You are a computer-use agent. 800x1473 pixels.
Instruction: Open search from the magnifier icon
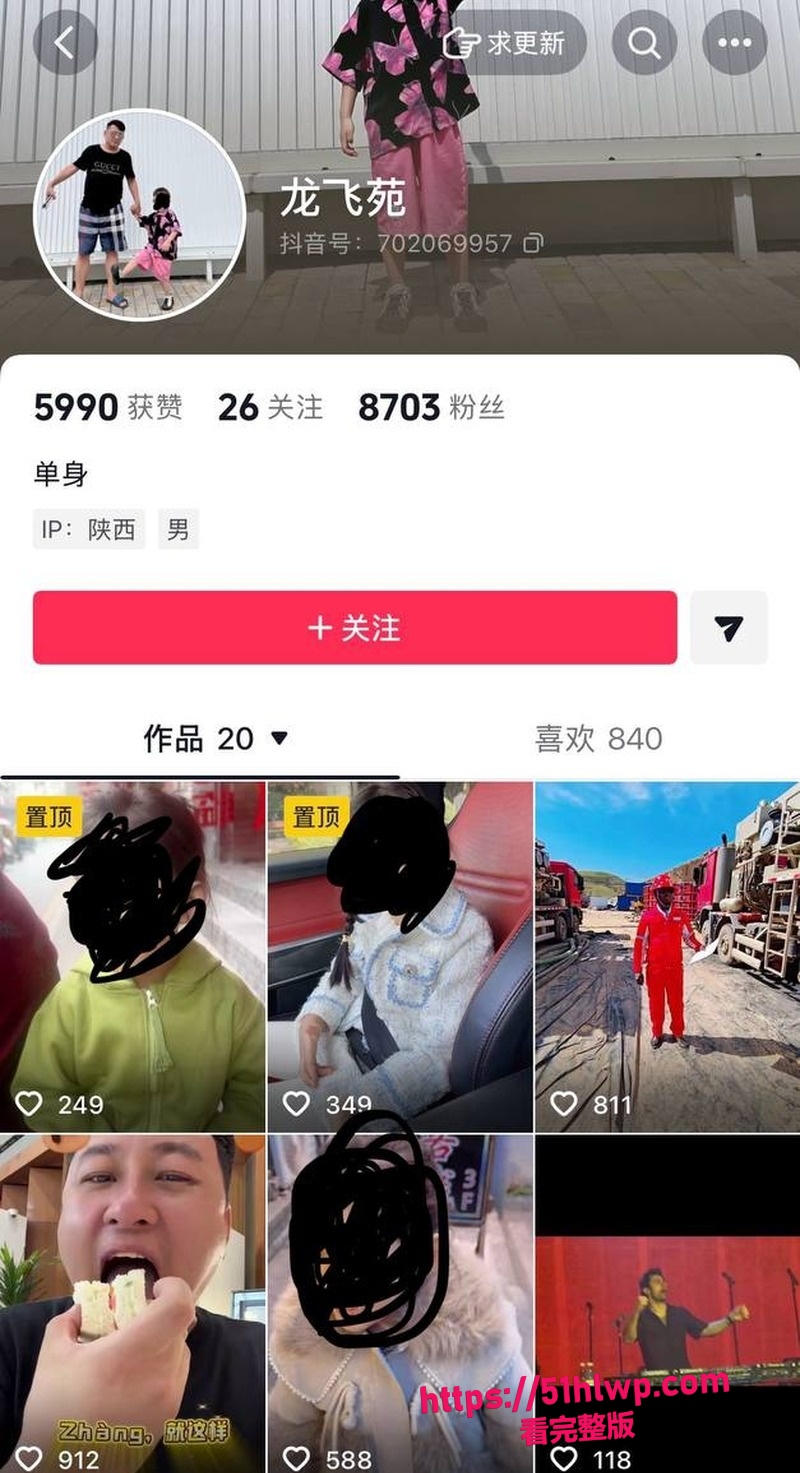[x=644, y=43]
